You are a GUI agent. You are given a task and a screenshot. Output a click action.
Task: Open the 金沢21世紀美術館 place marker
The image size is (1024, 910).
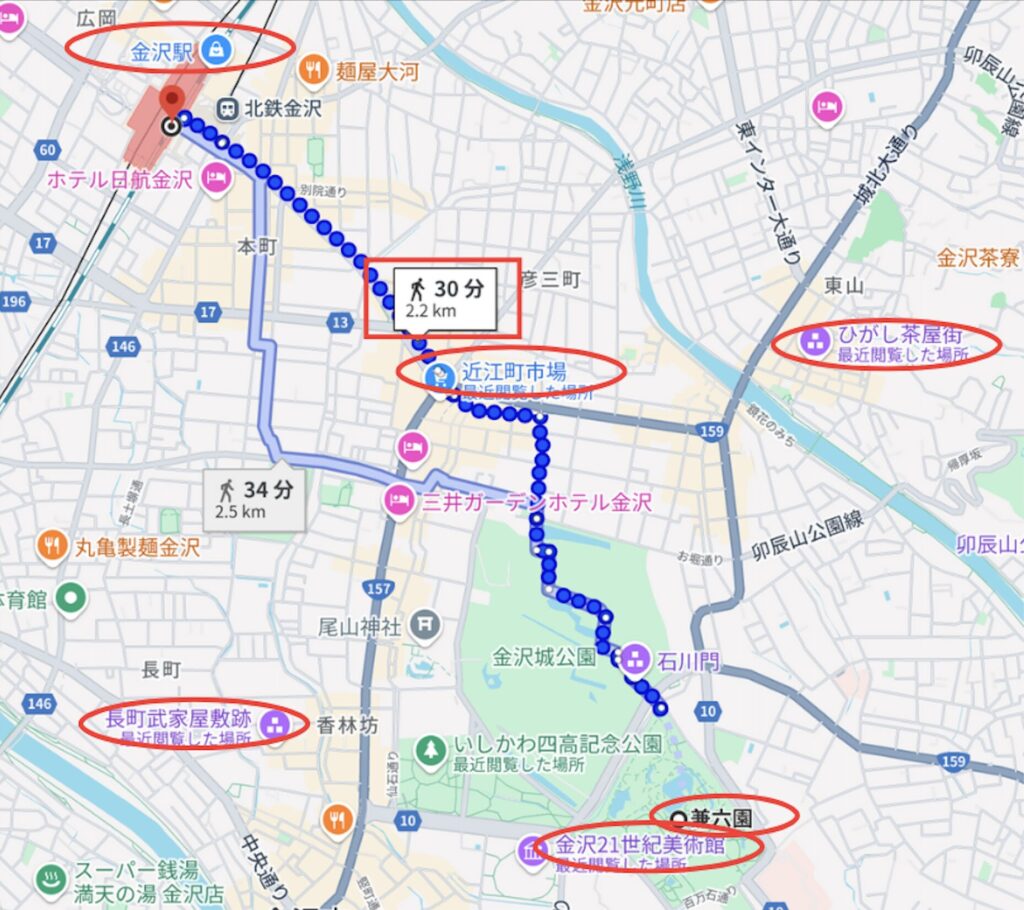pyautogui.click(x=530, y=851)
